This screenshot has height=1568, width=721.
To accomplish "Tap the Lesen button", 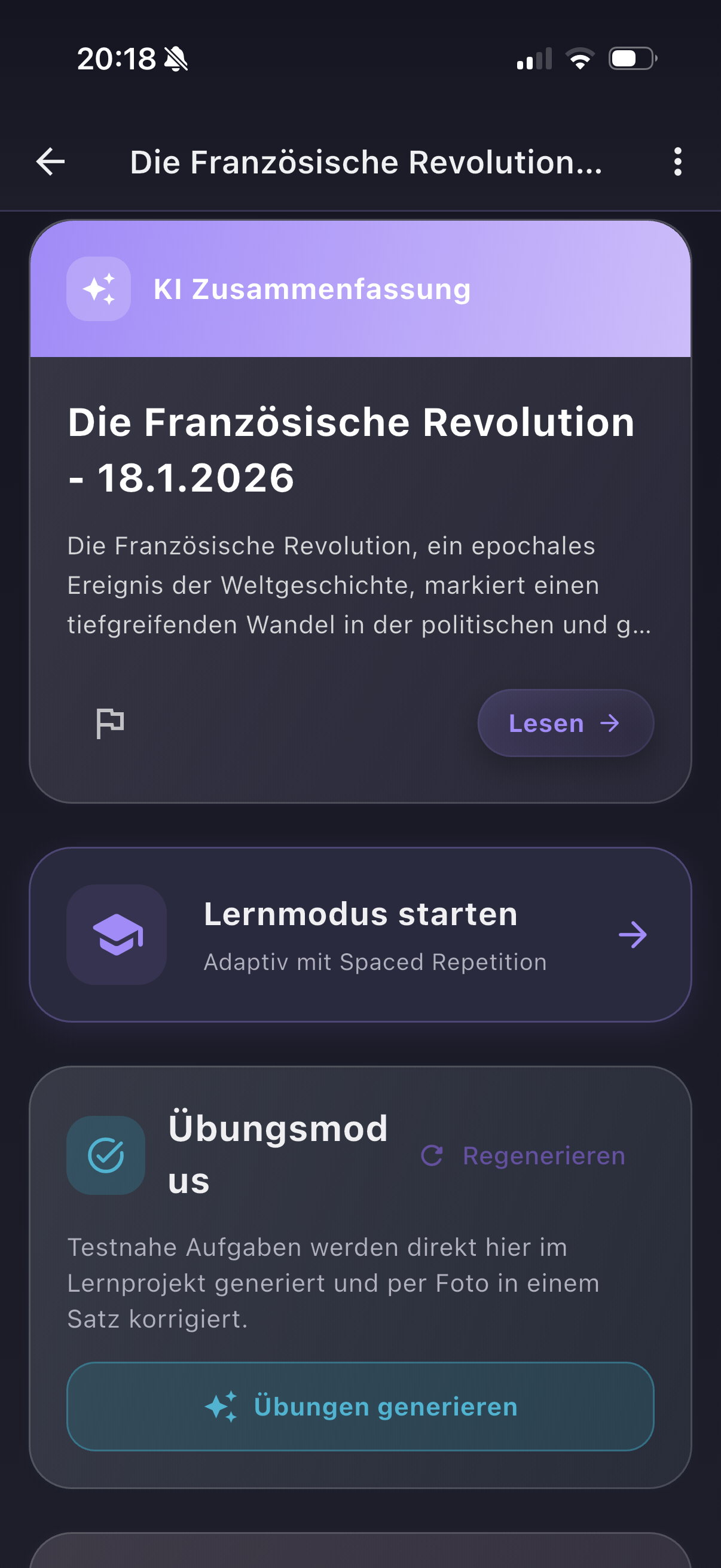I will (564, 723).
